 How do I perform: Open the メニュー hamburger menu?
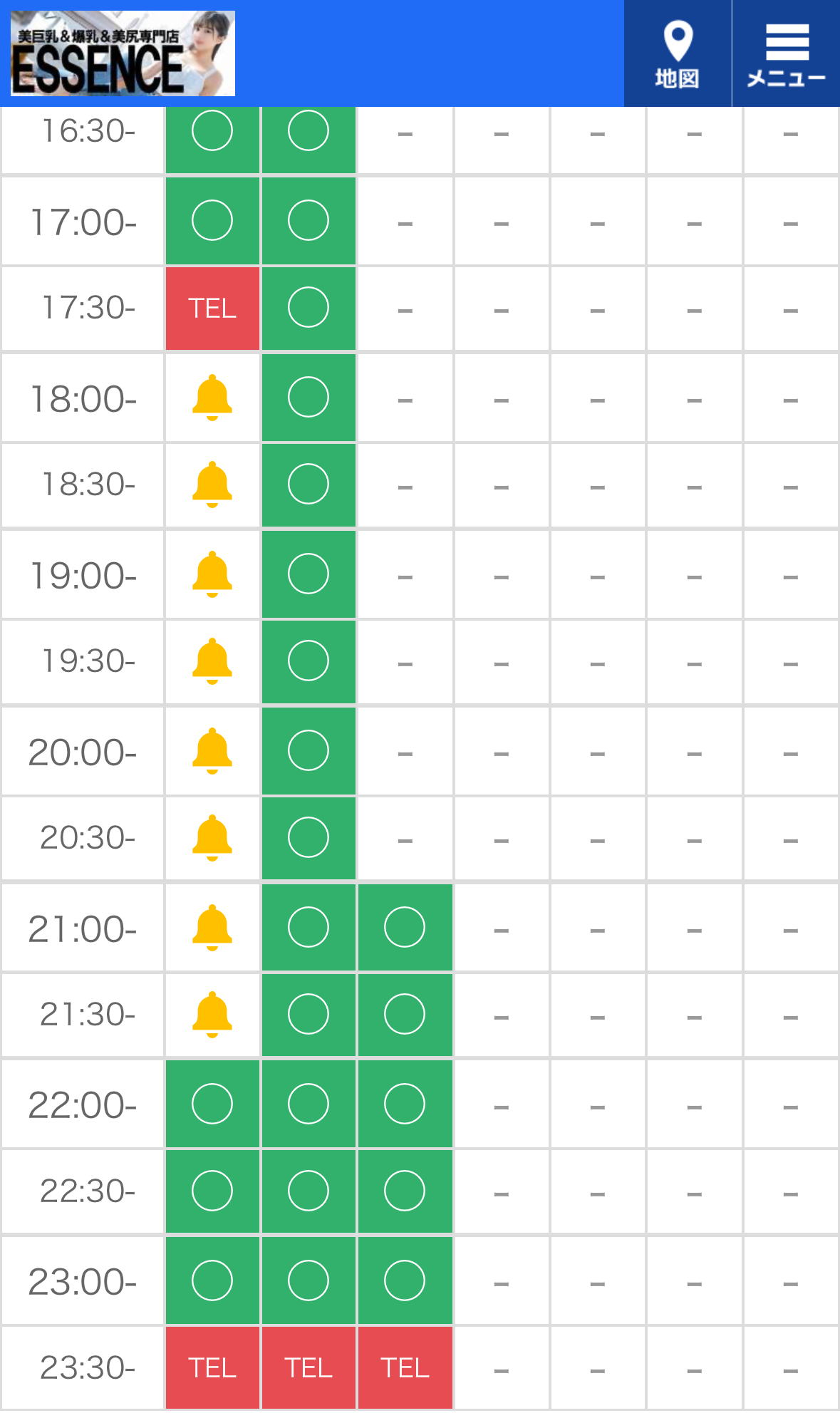pyautogui.click(x=786, y=53)
